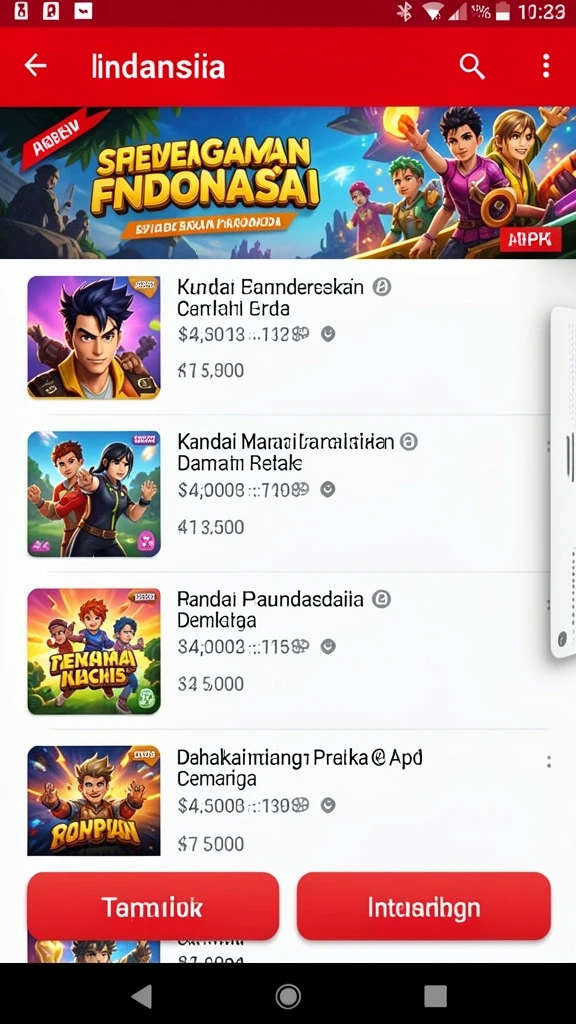Open recent apps via the square button
This screenshot has width=576, height=1024.
436,997
